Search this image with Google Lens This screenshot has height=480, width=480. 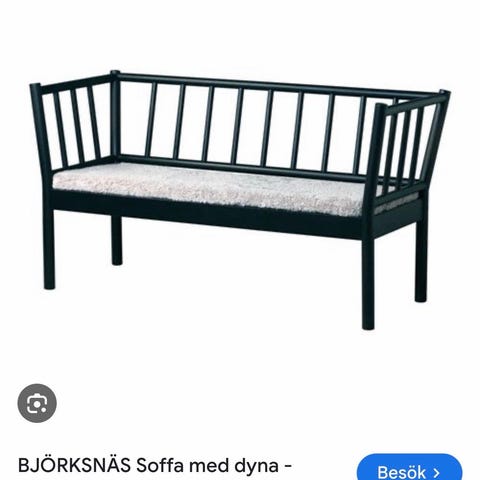coord(37,403)
